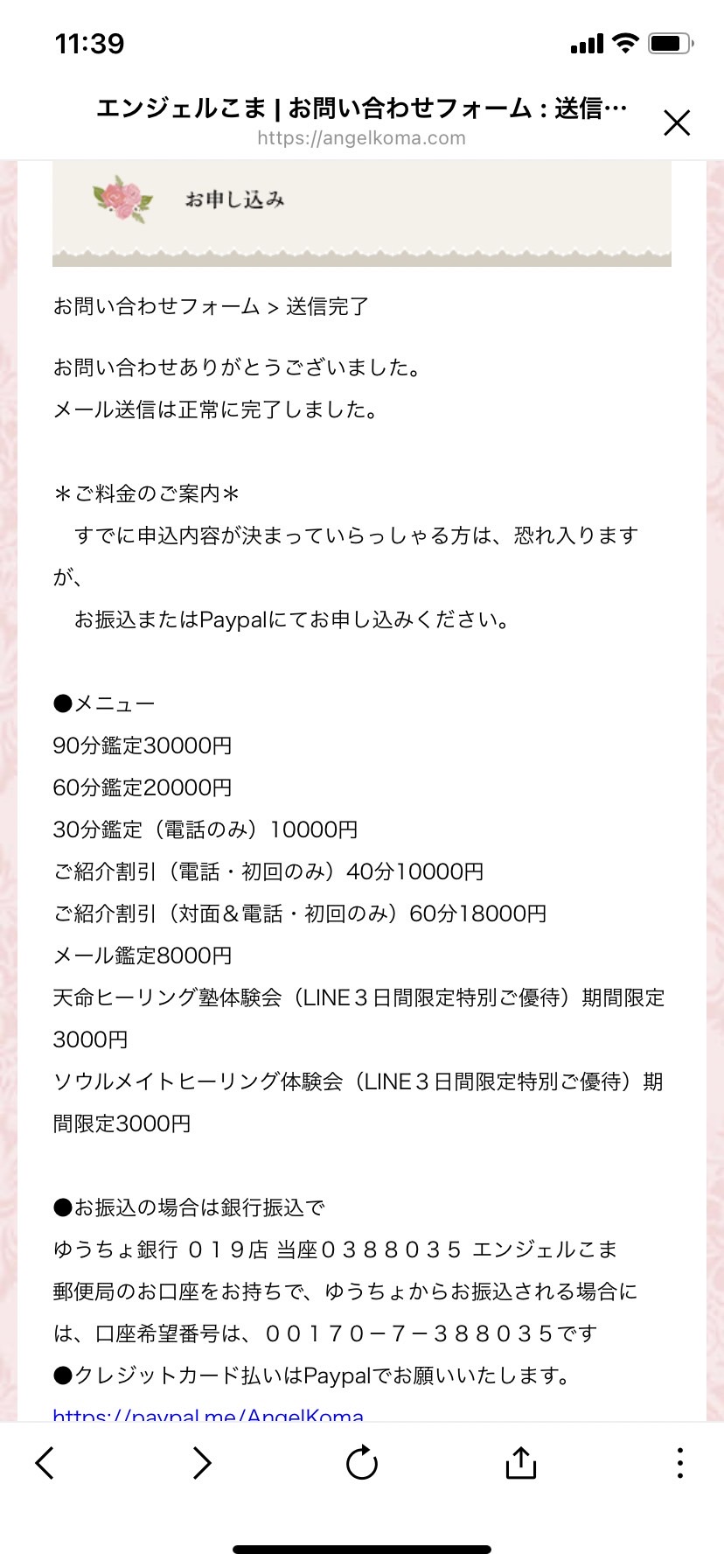
Task: Go forward to the next page
Action: [x=202, y=1462]
